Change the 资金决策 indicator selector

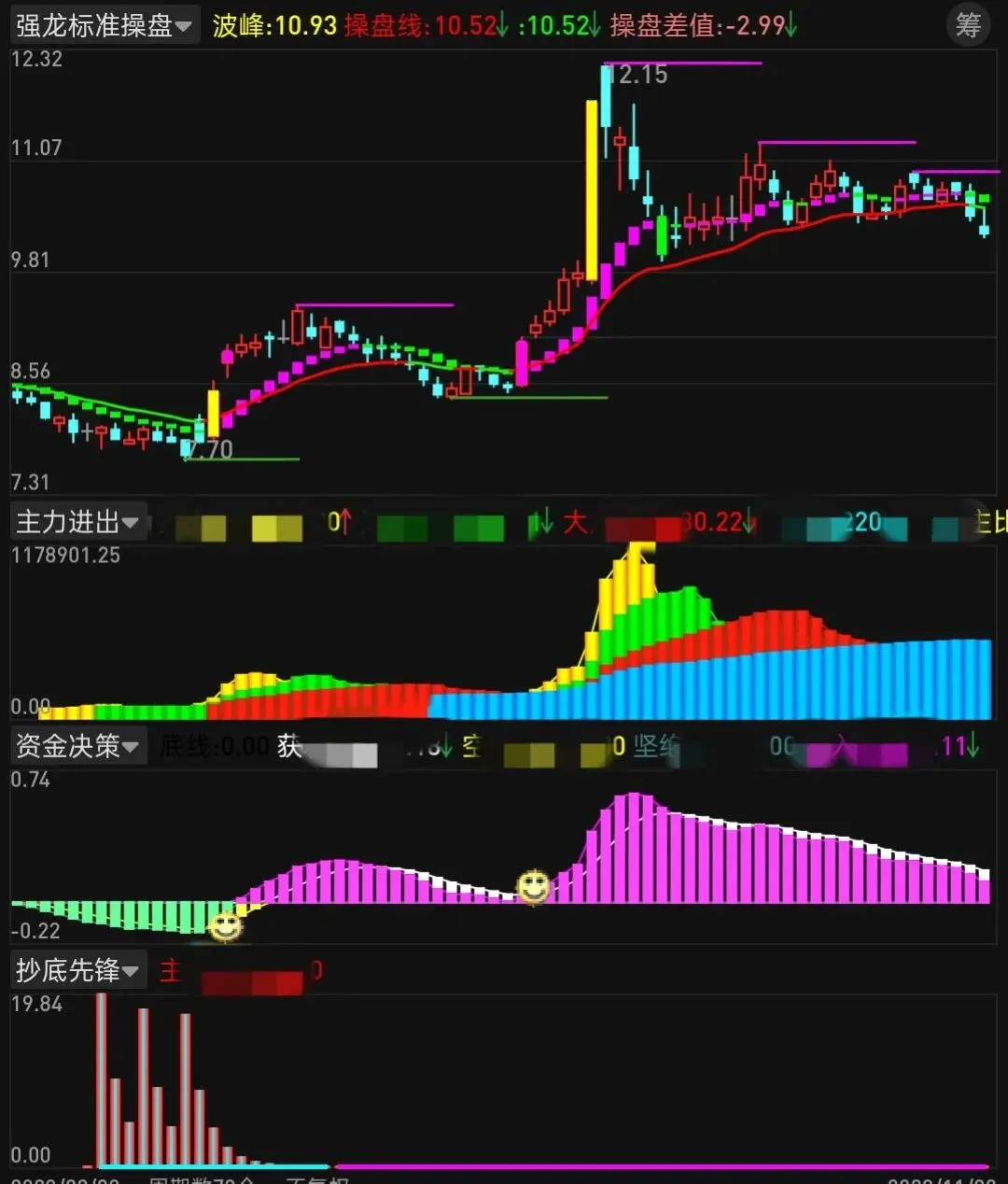pos(77,746)
